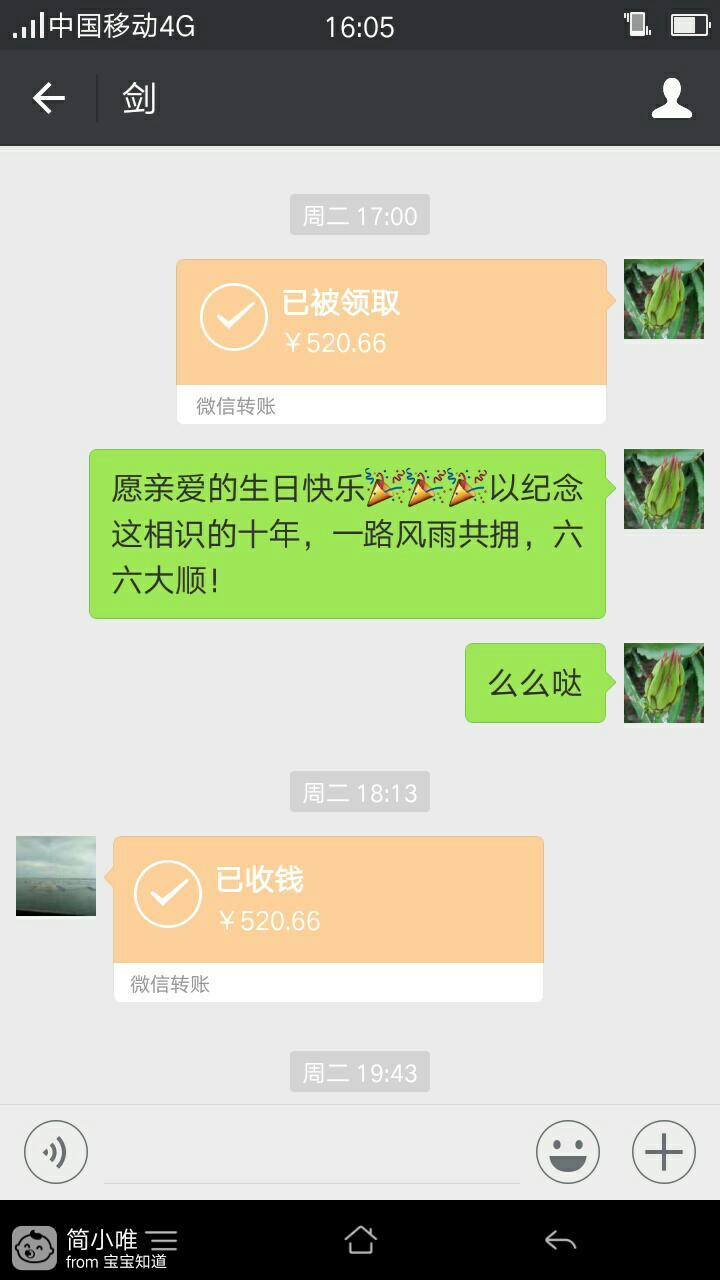The width and height of the screenshot is (720, 1280).
Task: Tap the system back button
Action: point(560,1240)
